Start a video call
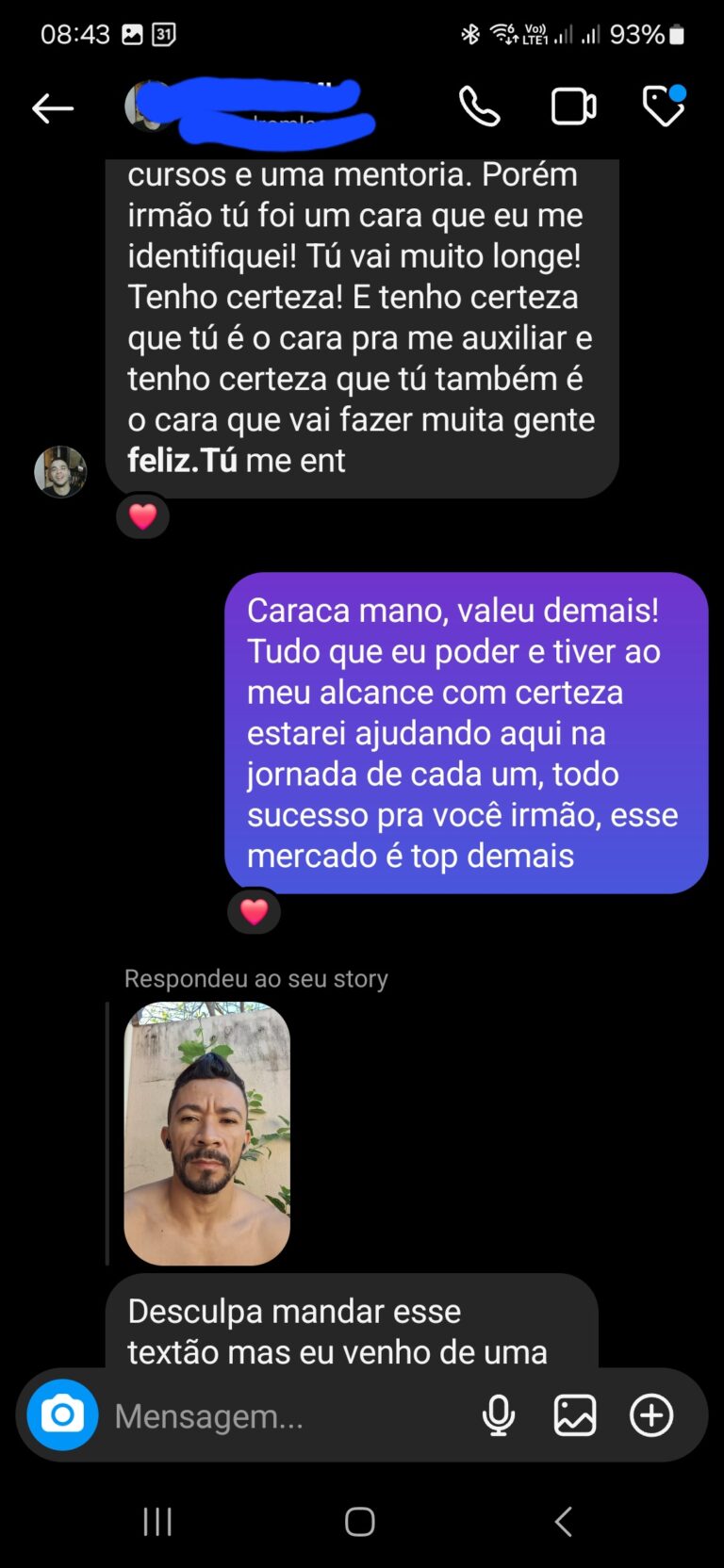The width and height of the screenshot is (724, 1568). click(573, 106)
